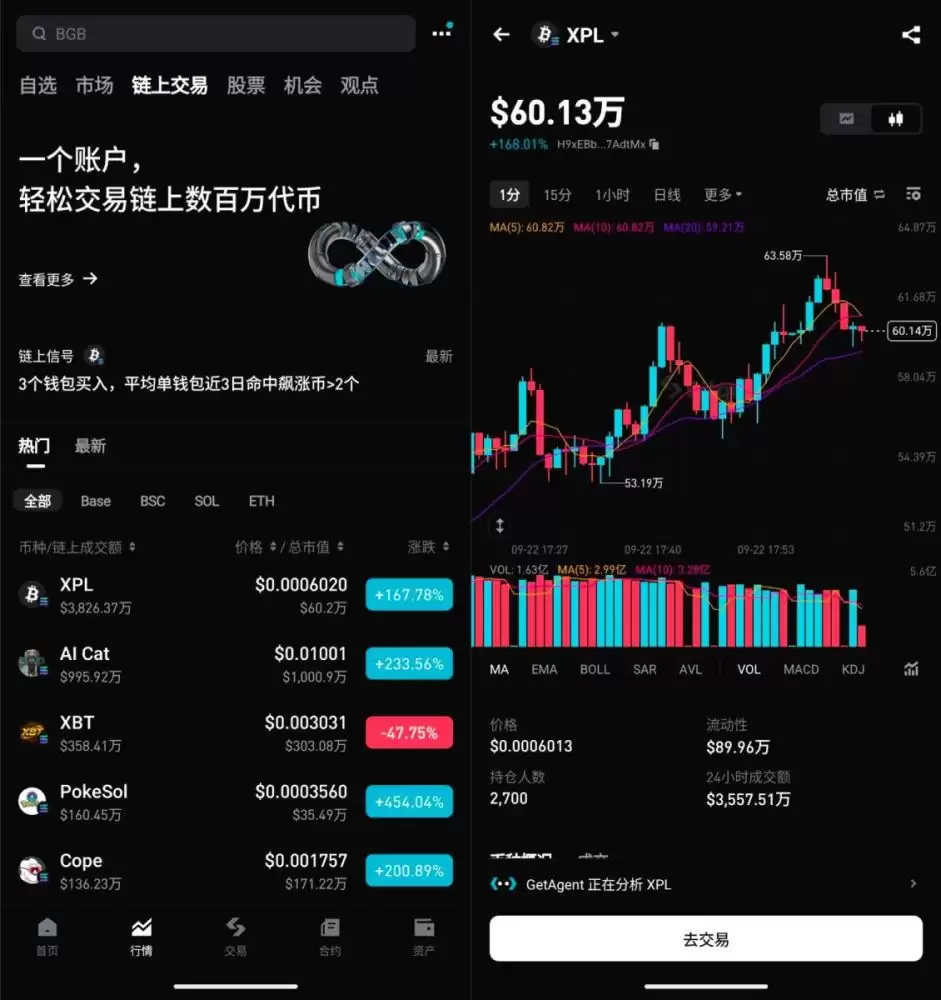The height and width of the screenshot is (1000, 941).
Task: Enable the MACD indicator
Action: [x=800, y=669]
